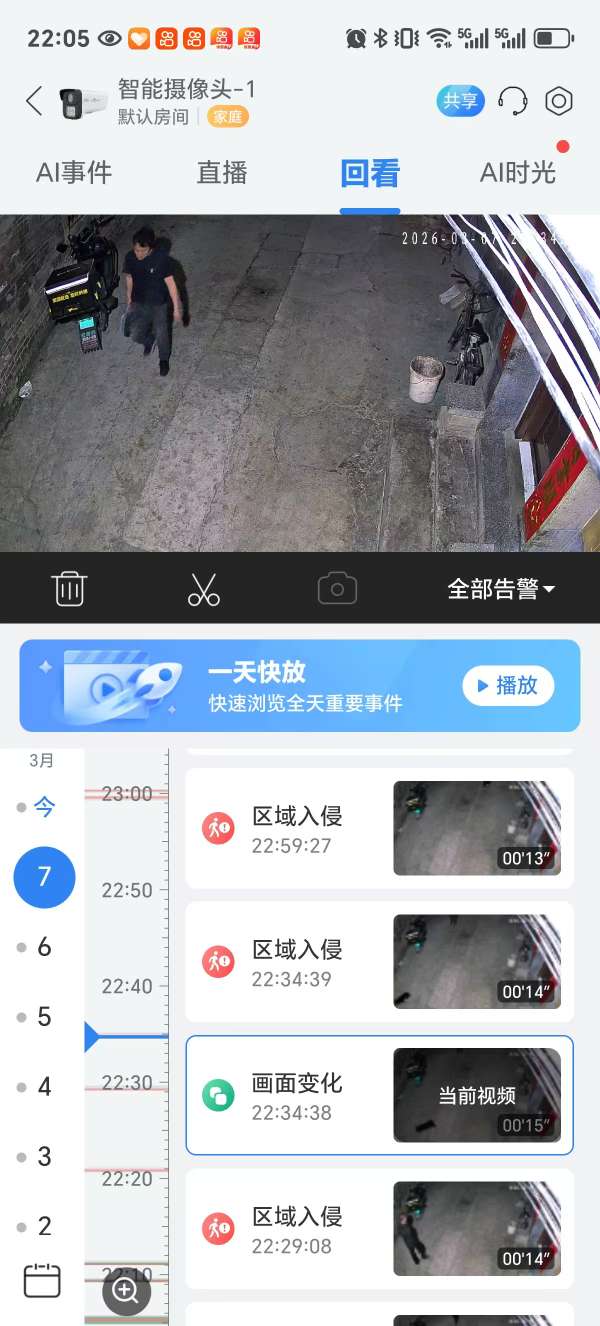Delete the recording with trash icon
The height and width of the screenshot is (1326, 600).
tap(69, 589)
